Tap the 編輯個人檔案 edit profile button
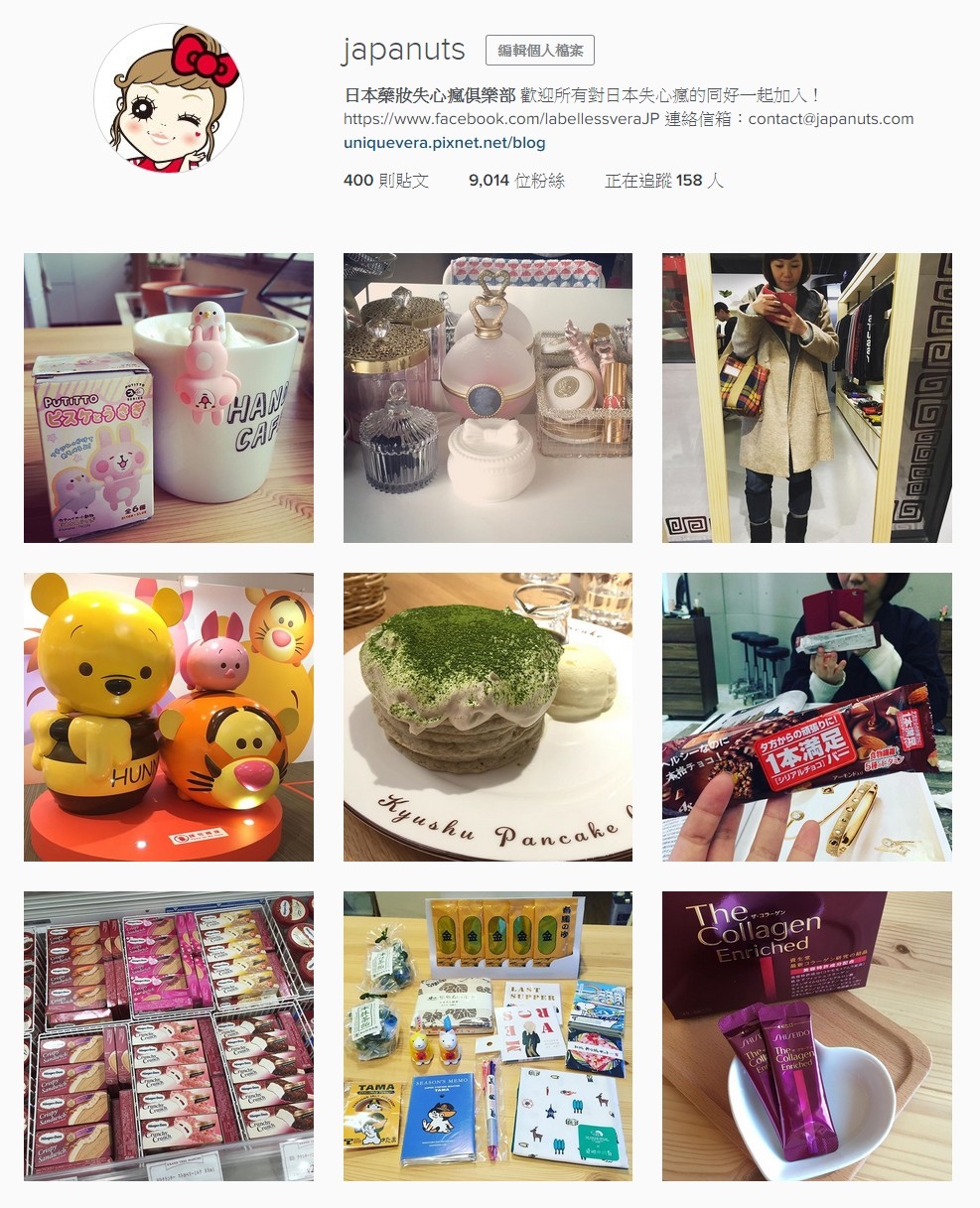This screenshot has width=980, height=1208. click(539, 51)
